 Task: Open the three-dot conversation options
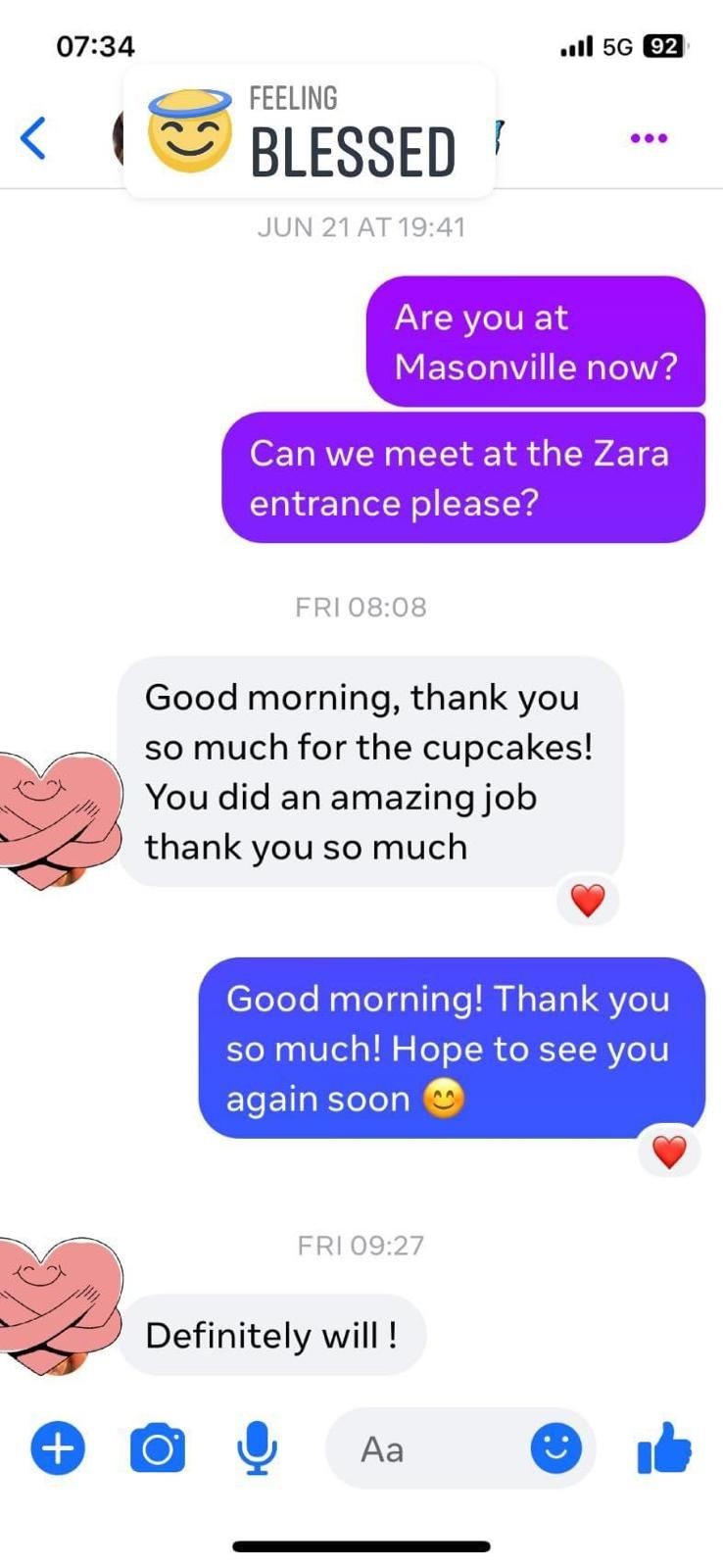coord(649,138)
